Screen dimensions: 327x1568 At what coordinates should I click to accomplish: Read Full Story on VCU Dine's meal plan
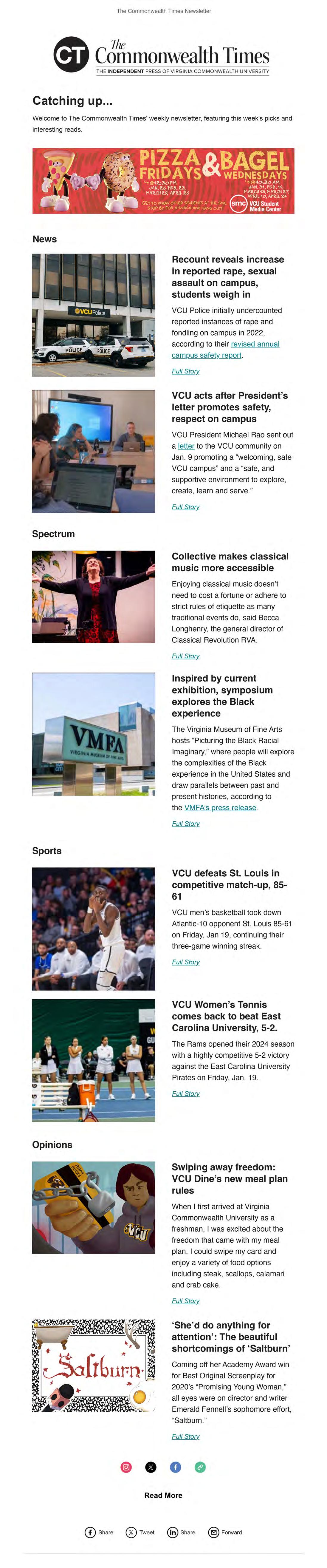[x=185, y=1301]
